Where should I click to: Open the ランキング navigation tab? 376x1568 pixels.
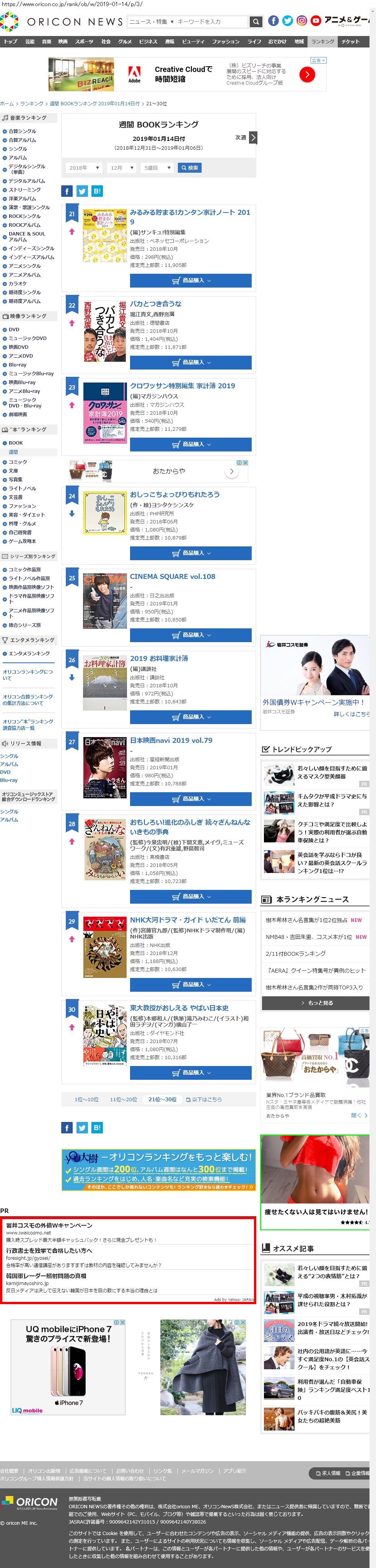(322, 42)
